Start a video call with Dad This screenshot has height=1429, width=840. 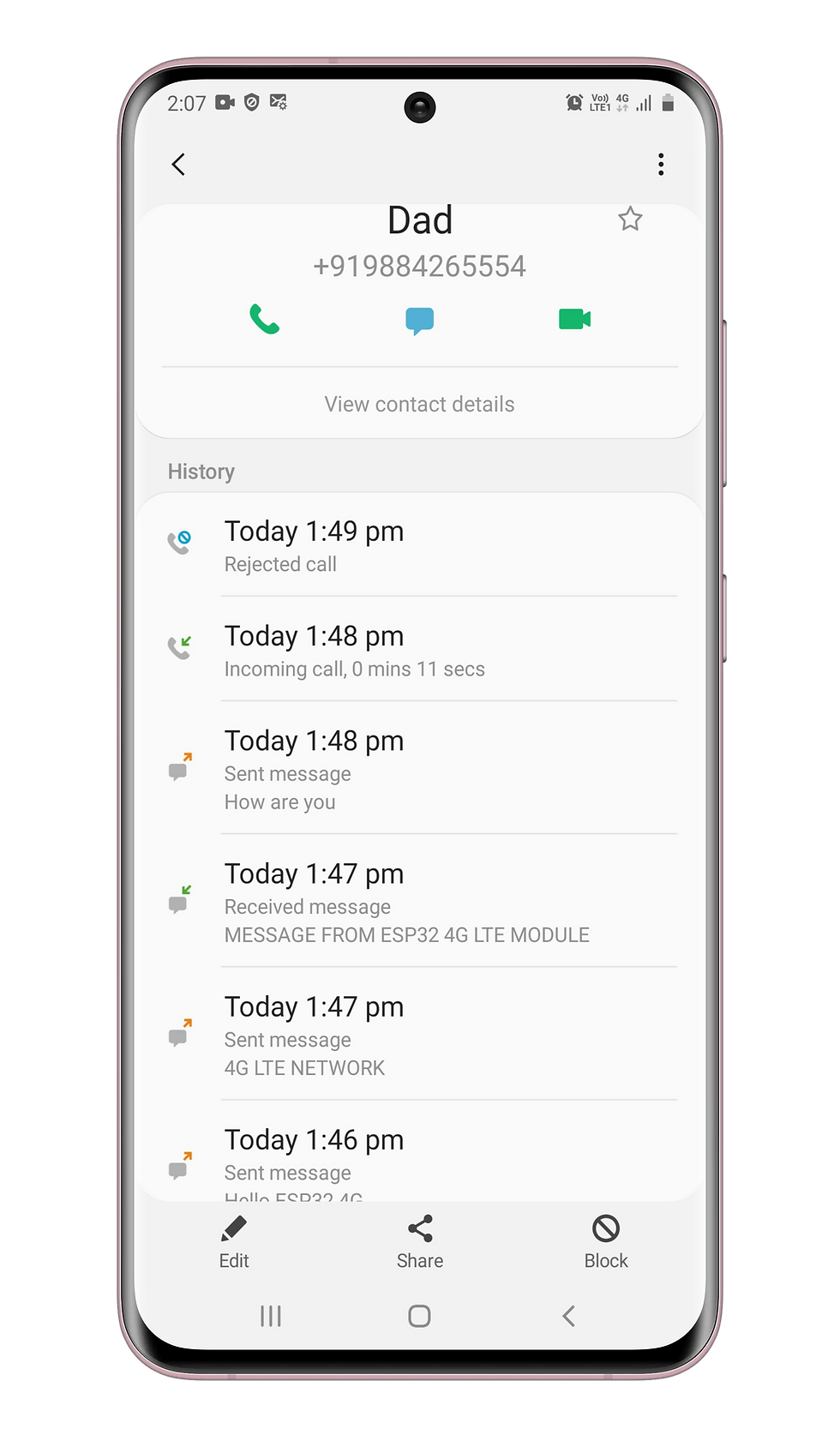pos(574,319)
